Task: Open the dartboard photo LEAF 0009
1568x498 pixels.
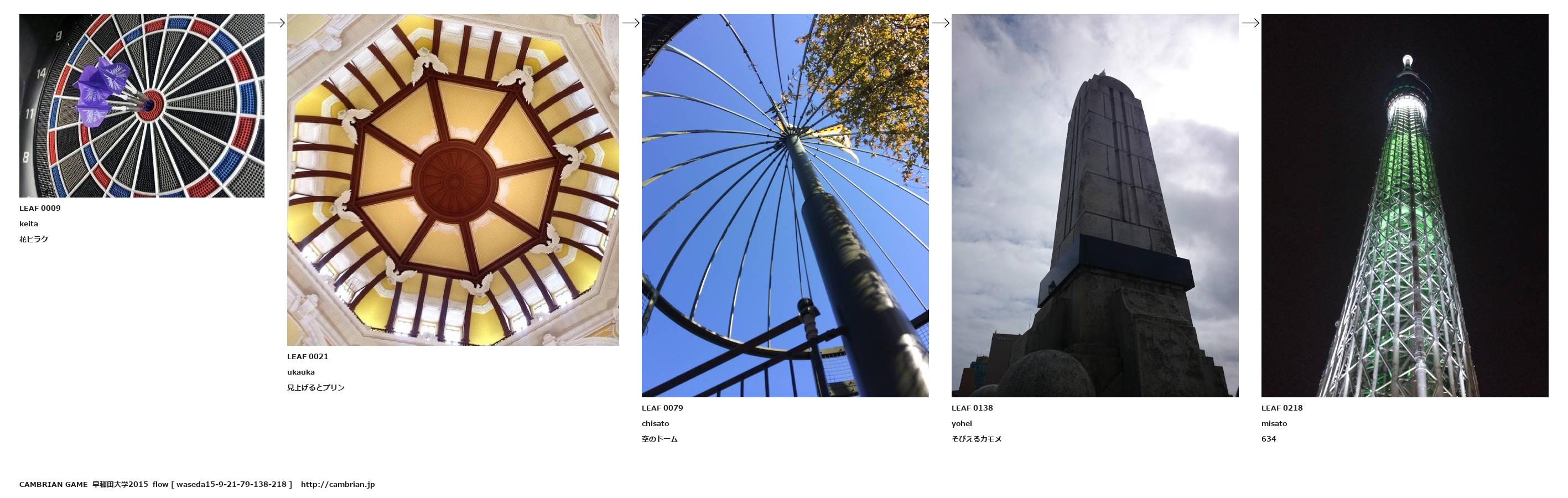Action: click(142, 105)
